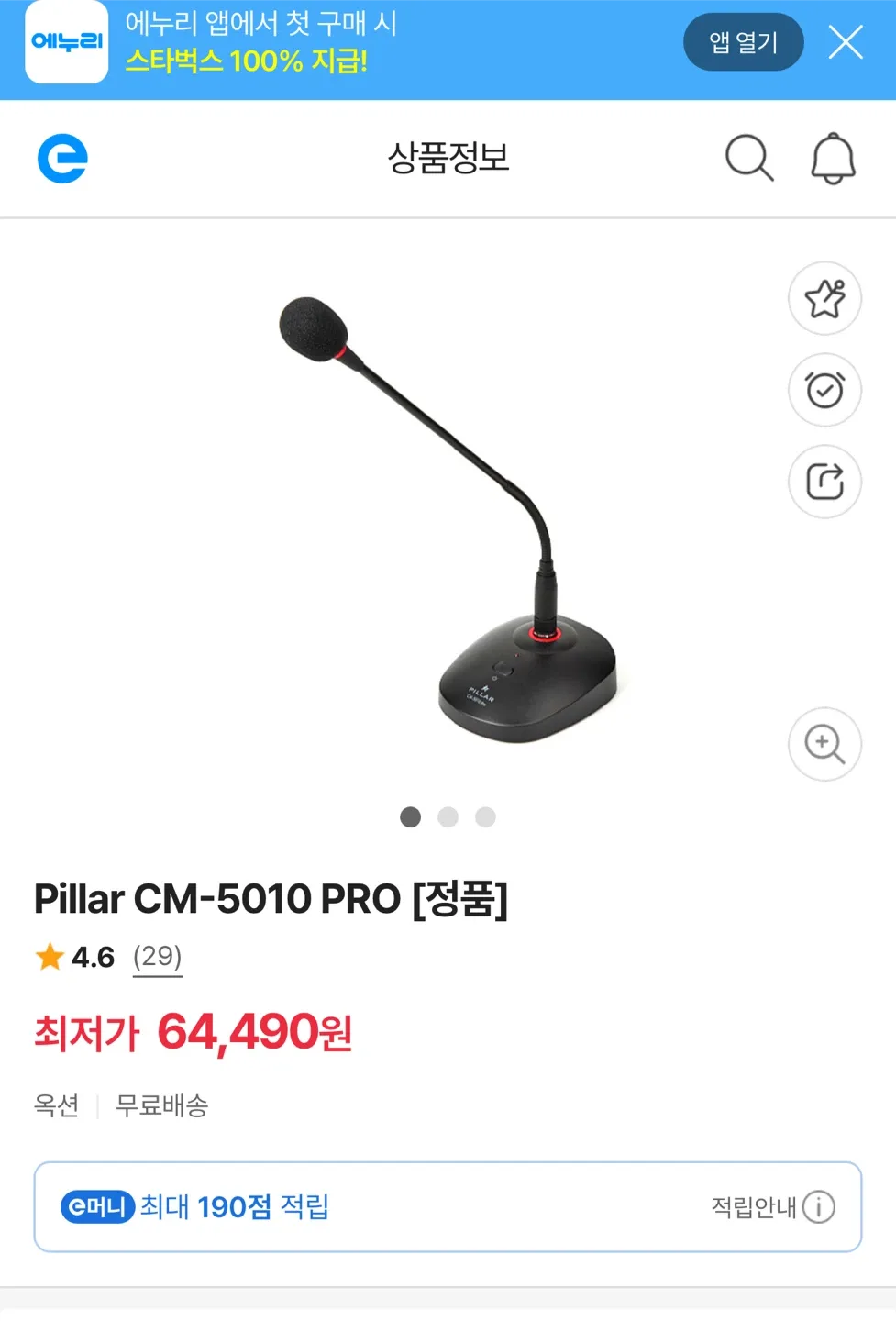Open the 적립안내 menu
Image resolution: width=896 pixels, height=1321 pixels.
tap(753, 1207)
